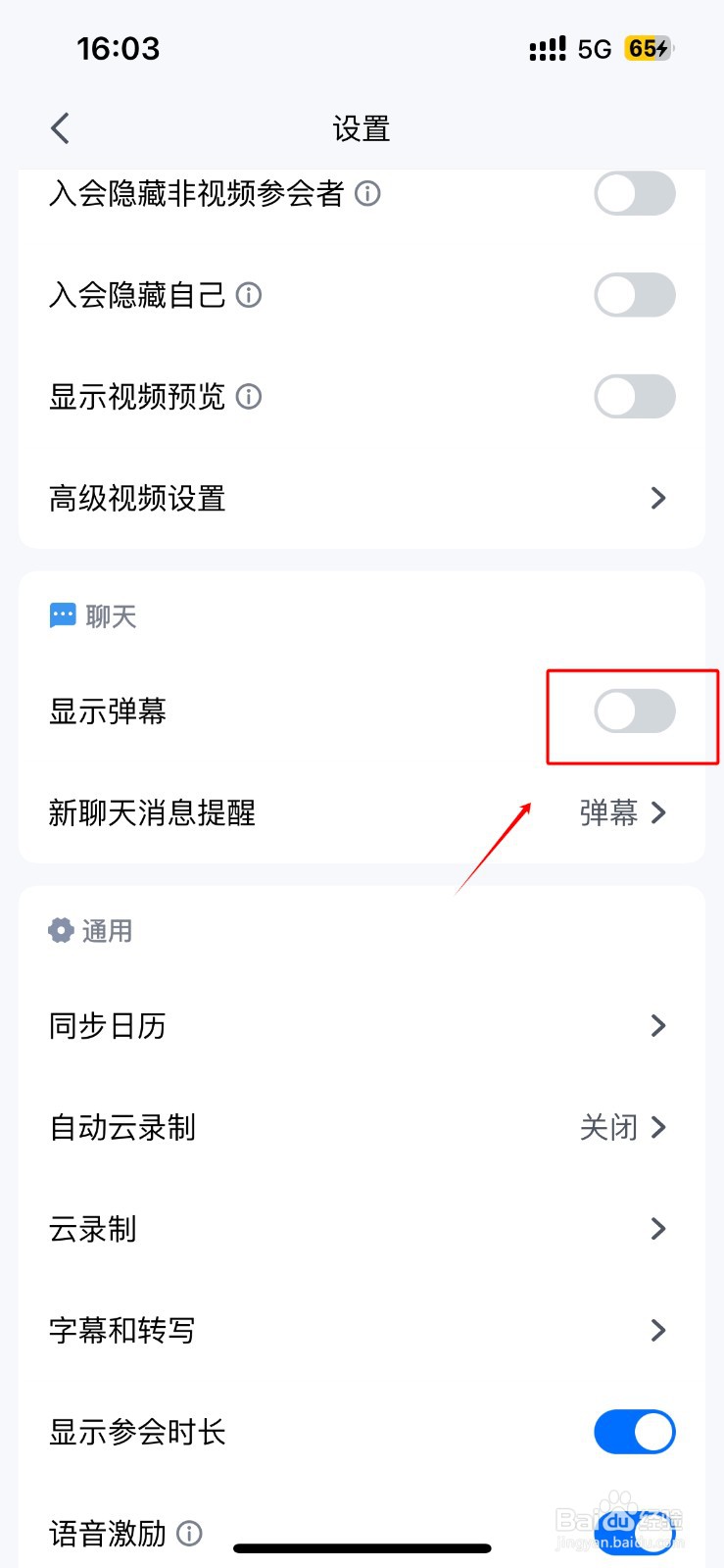Image resolution: width=724 pixels, height=1568 pixels.
Task: Open info icon beside 显示视频预览
Action: [x=248, y=397]
